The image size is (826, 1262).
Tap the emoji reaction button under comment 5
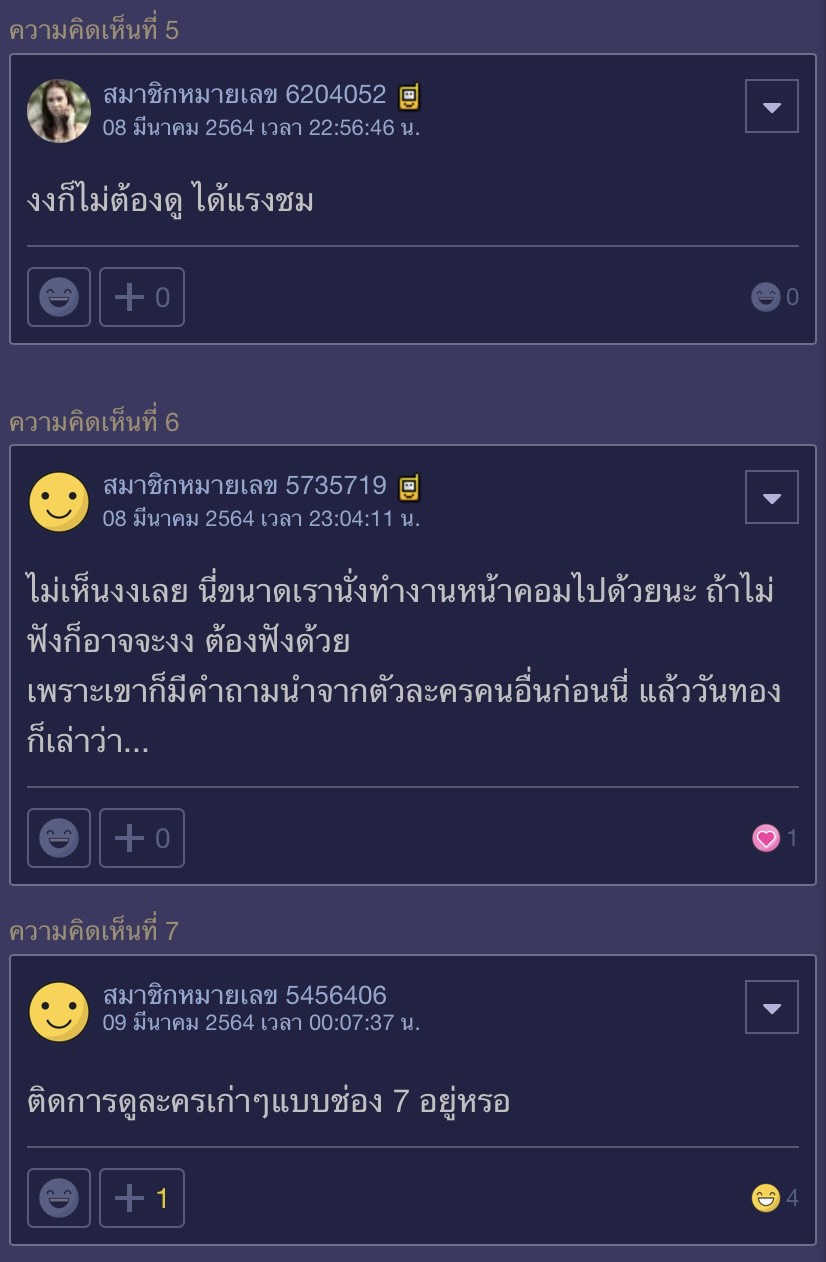pos(59,297)
